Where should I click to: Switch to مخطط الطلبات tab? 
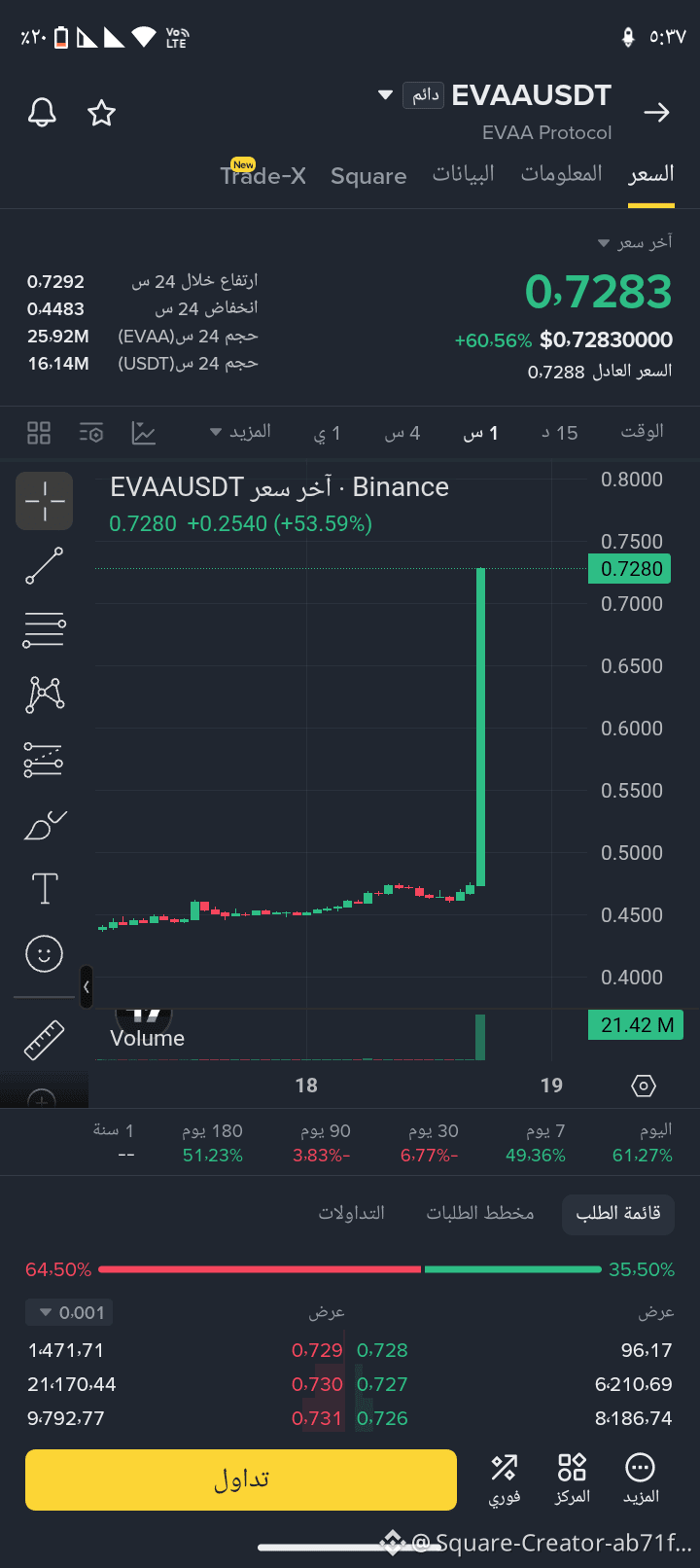pos(480,1213)
